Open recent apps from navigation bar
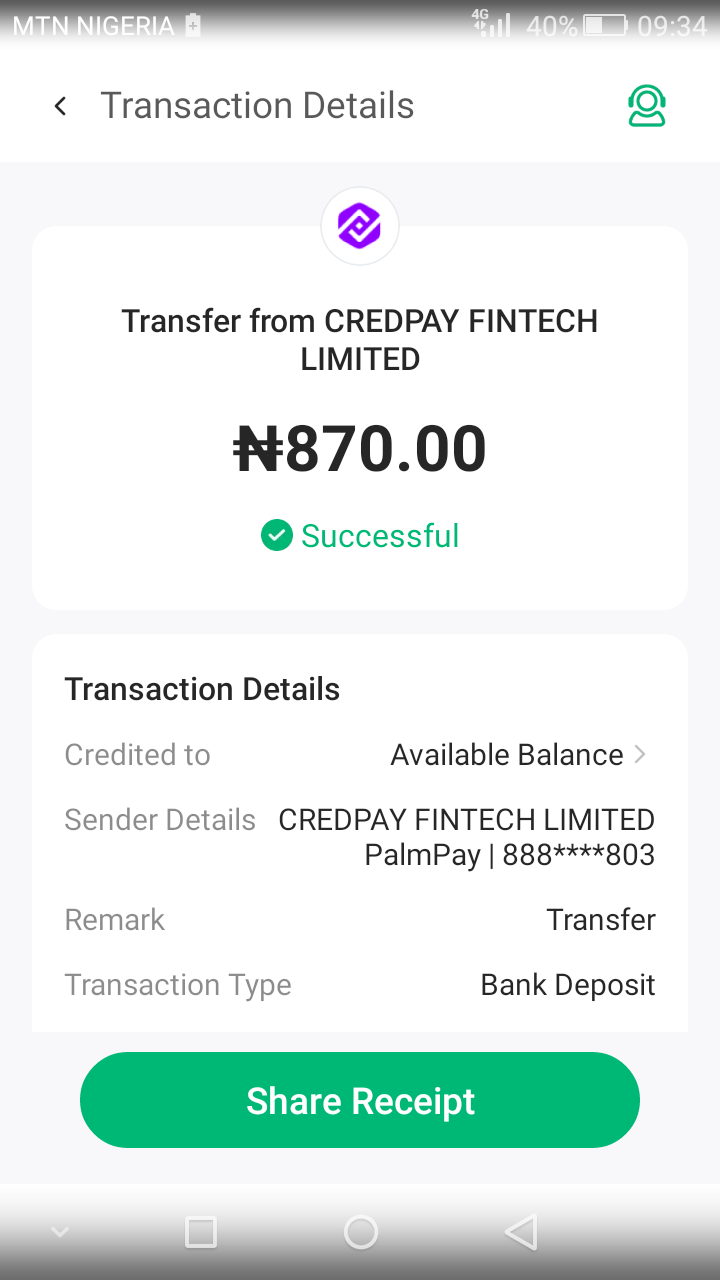Screen dimensions: 720x1280 201,1232
